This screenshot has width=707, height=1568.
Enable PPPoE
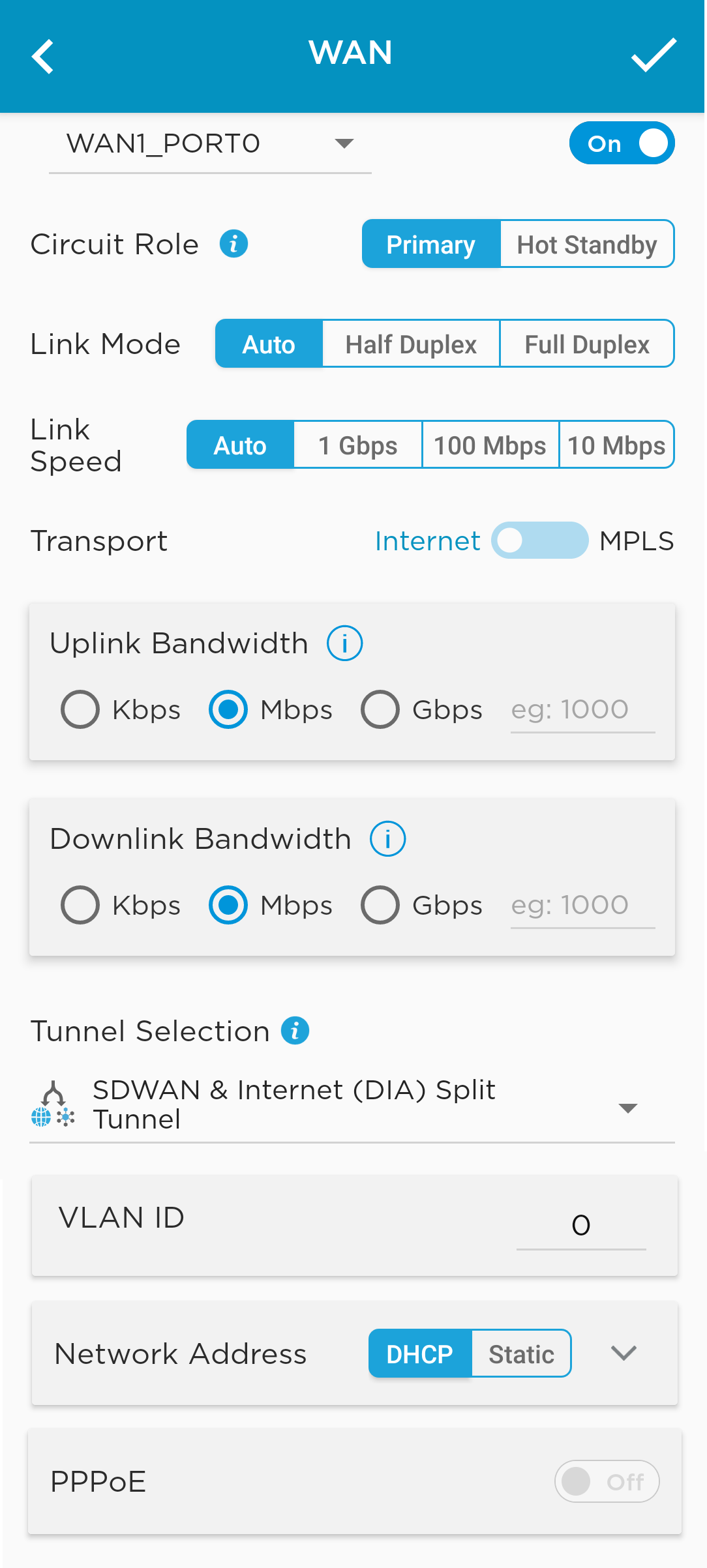[606, 1481]
